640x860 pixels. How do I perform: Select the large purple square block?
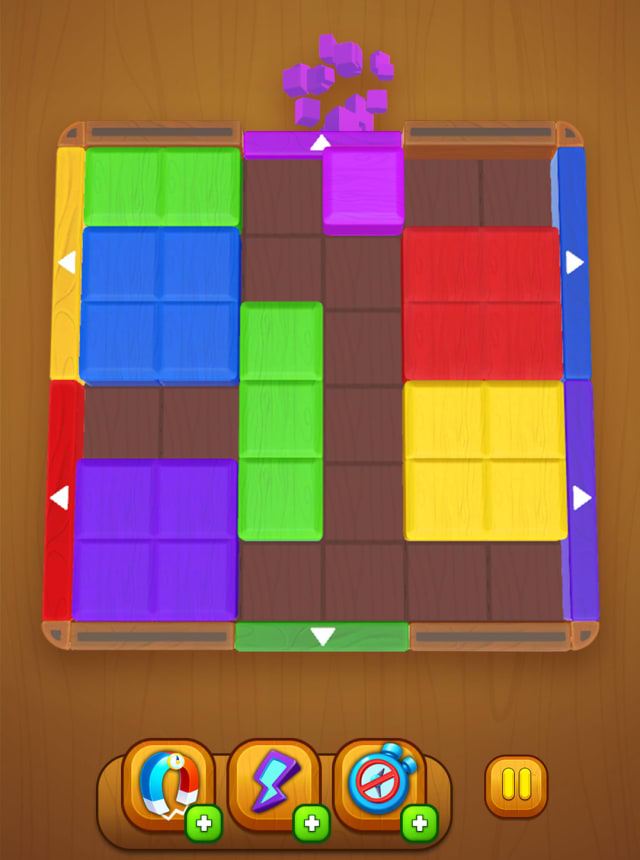tap(157, 538)
